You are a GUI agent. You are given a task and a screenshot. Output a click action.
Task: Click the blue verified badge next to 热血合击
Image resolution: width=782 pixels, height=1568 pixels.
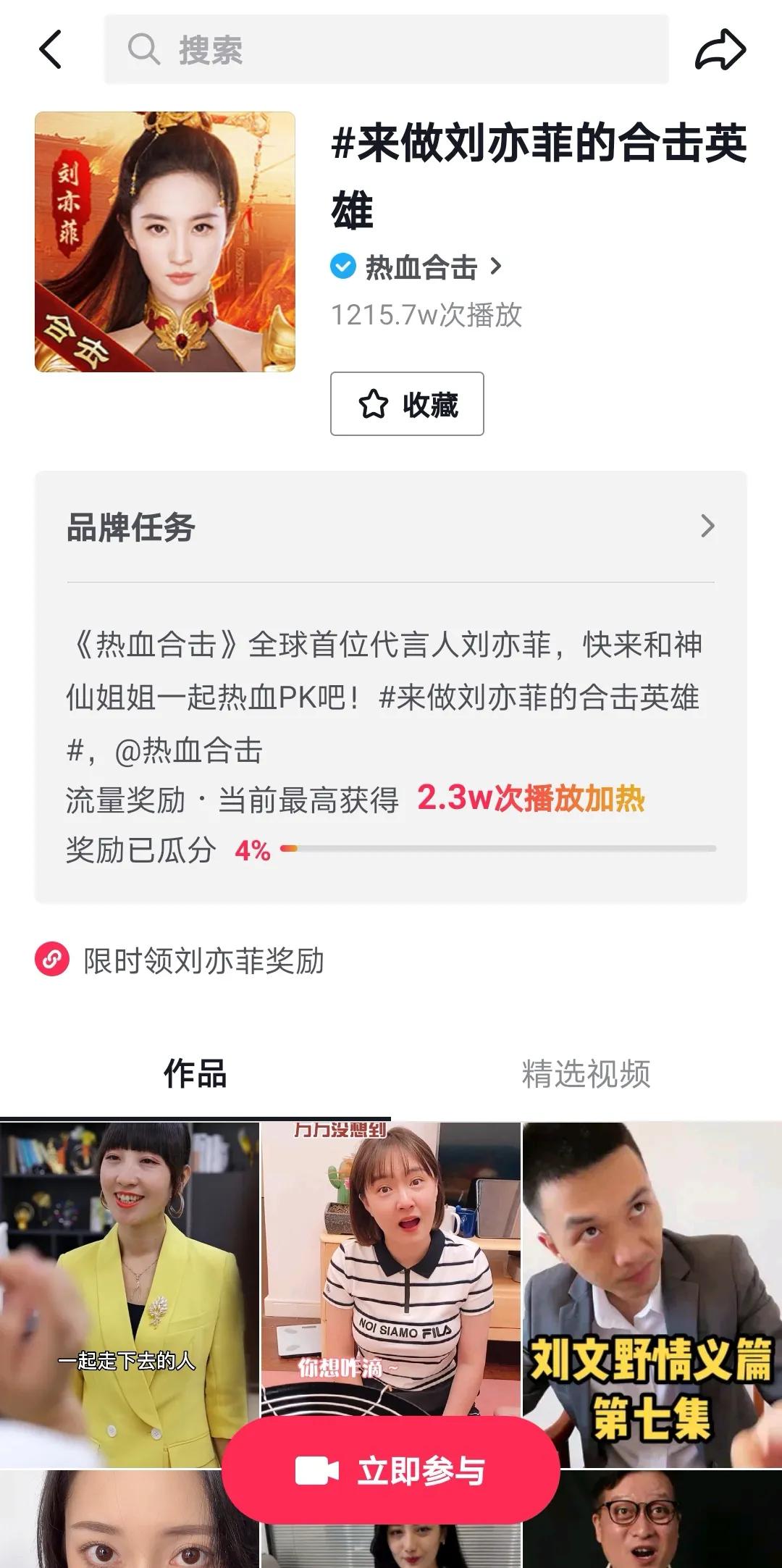coord(343,267)
